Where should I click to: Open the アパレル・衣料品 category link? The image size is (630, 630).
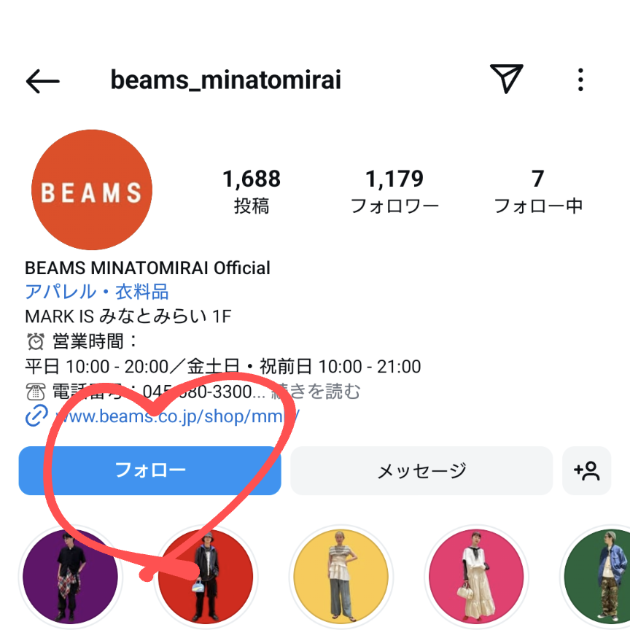click(96, 292)
